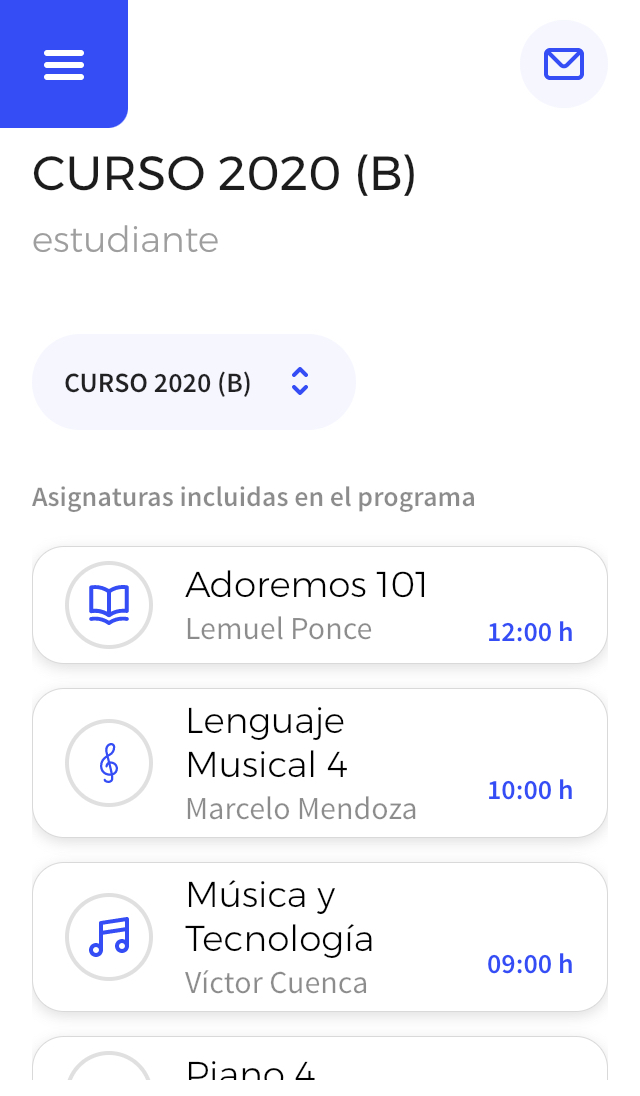This screenshot has width=640, height=1096.
Task: Expand the CURSO 2020 (B) course selector
Action: [x=193, y=382]
